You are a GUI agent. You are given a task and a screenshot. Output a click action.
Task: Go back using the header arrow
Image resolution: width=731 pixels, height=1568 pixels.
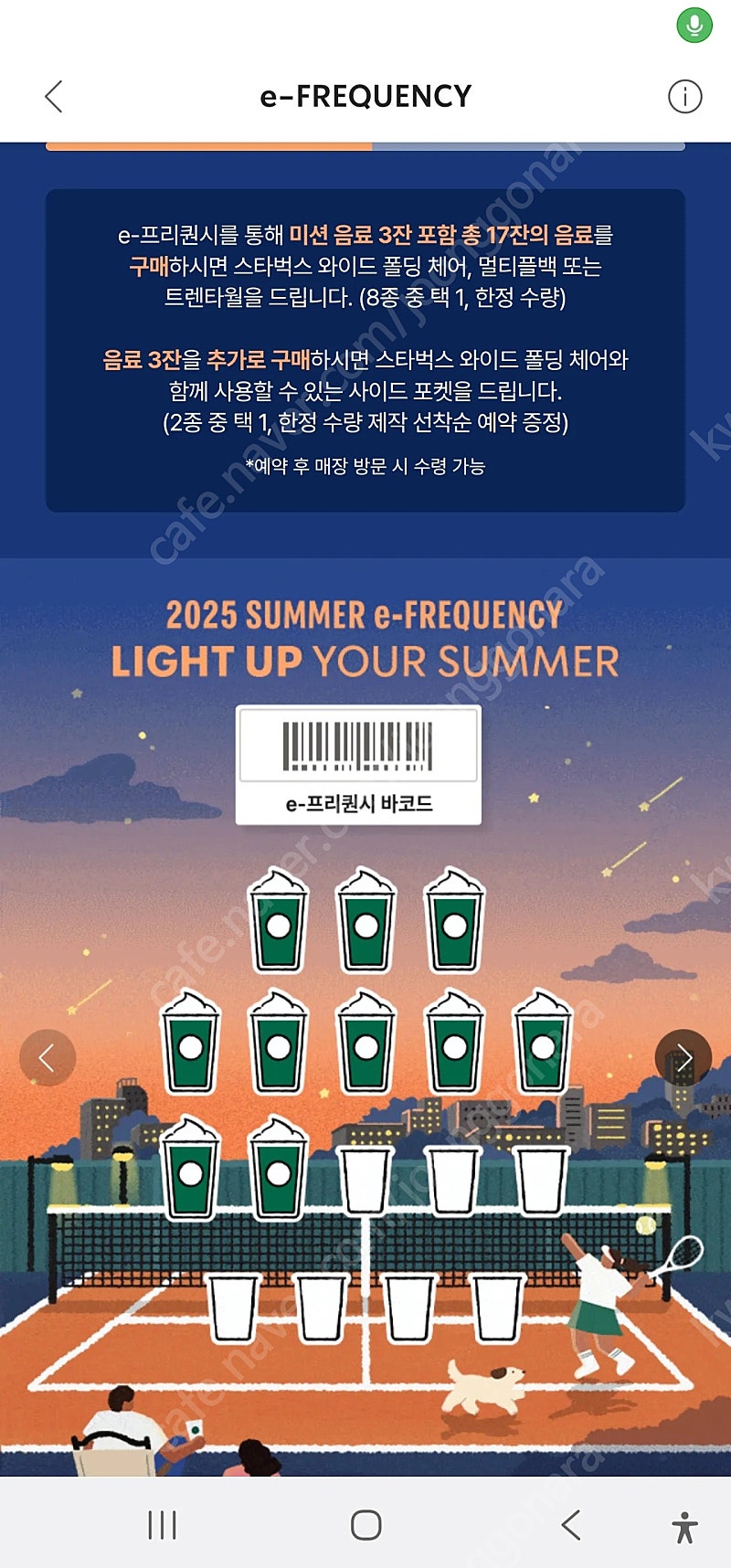(x=54, y=96)
